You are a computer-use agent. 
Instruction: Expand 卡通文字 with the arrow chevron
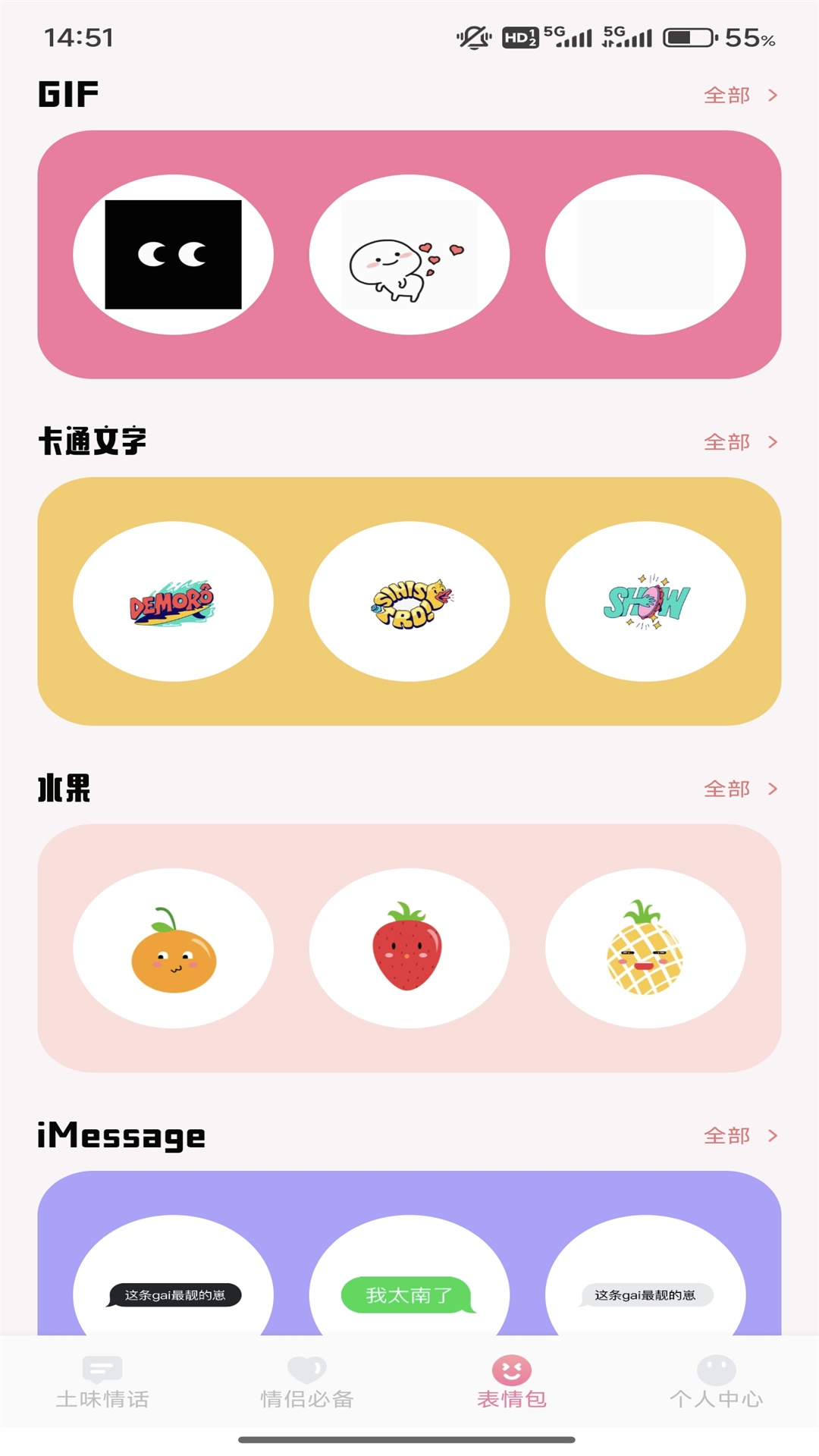(773, 441)
